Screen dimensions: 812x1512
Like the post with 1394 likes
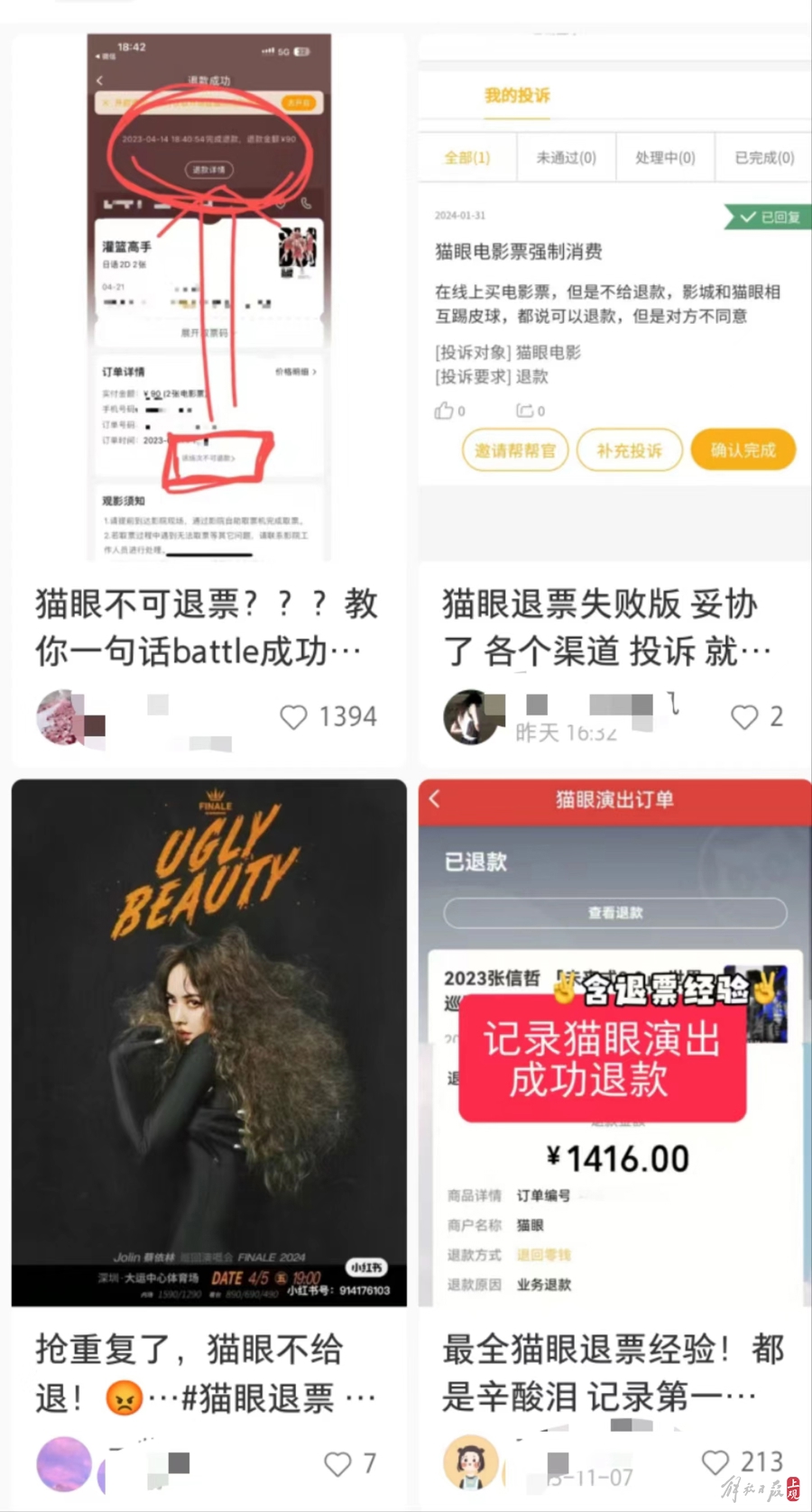(294, 717)
